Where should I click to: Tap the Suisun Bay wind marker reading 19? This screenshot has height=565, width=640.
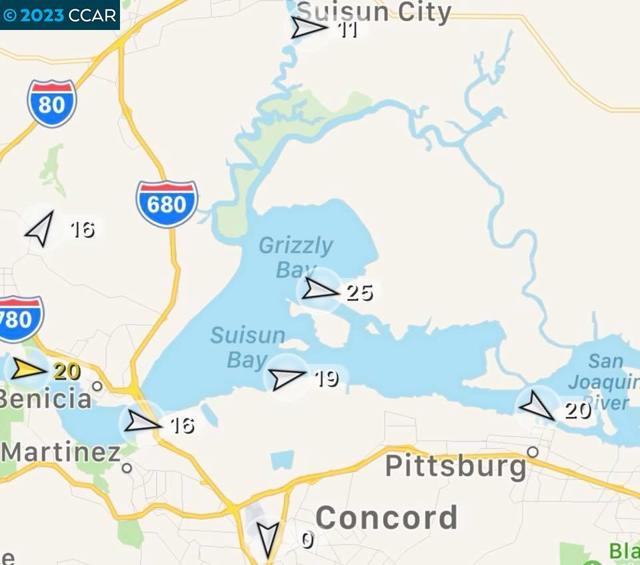click(x=287, y=378)
